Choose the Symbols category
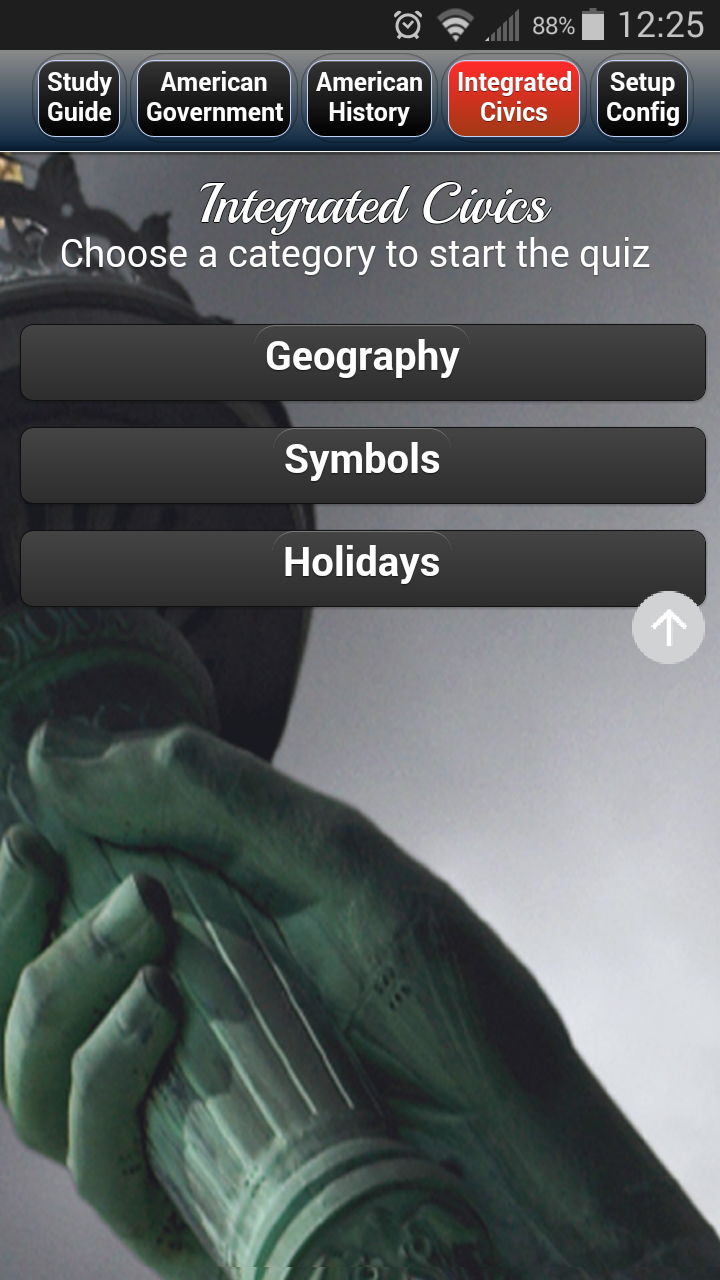 363,465
